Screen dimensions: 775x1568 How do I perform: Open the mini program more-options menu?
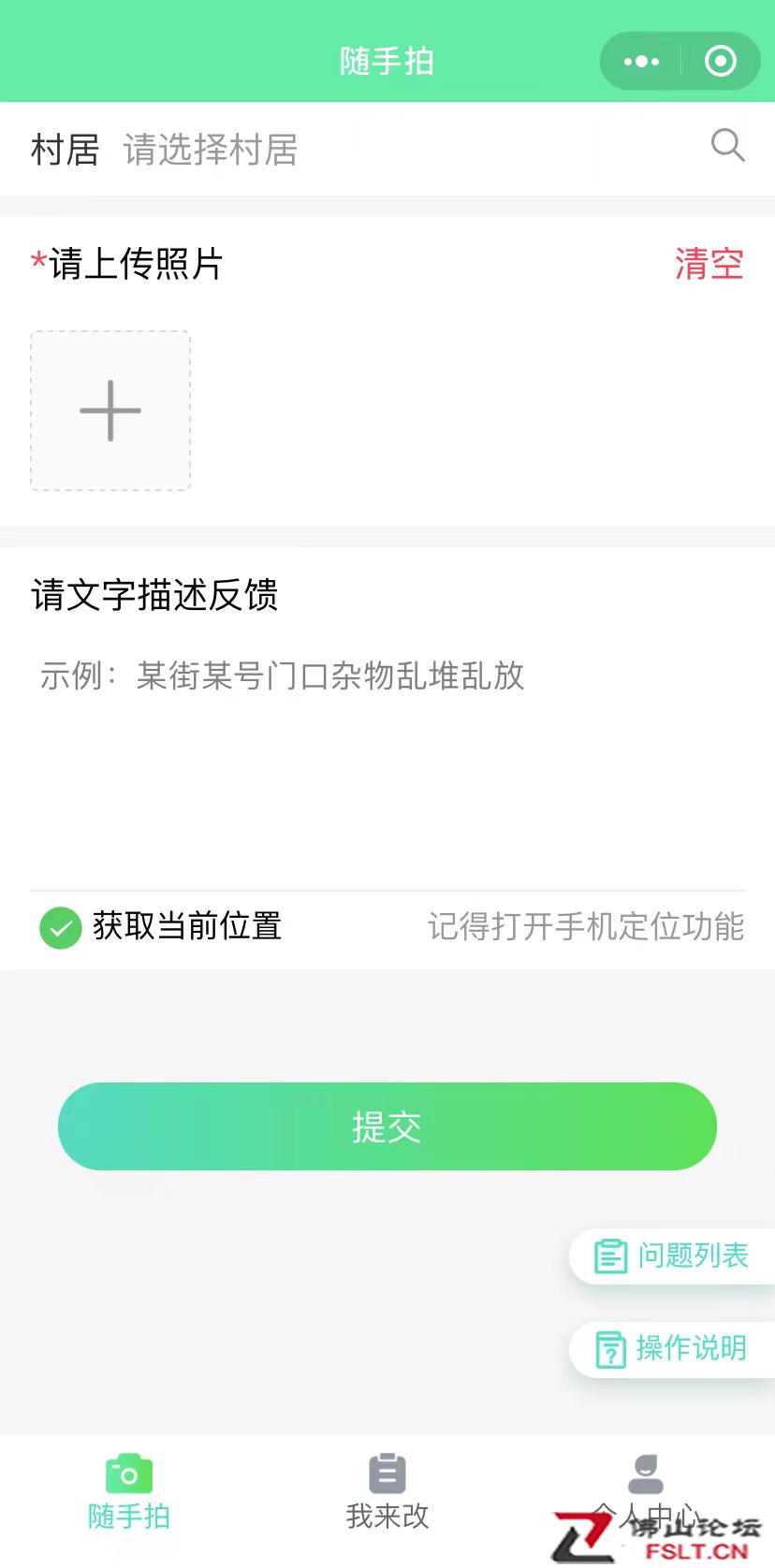click(641, 62)
